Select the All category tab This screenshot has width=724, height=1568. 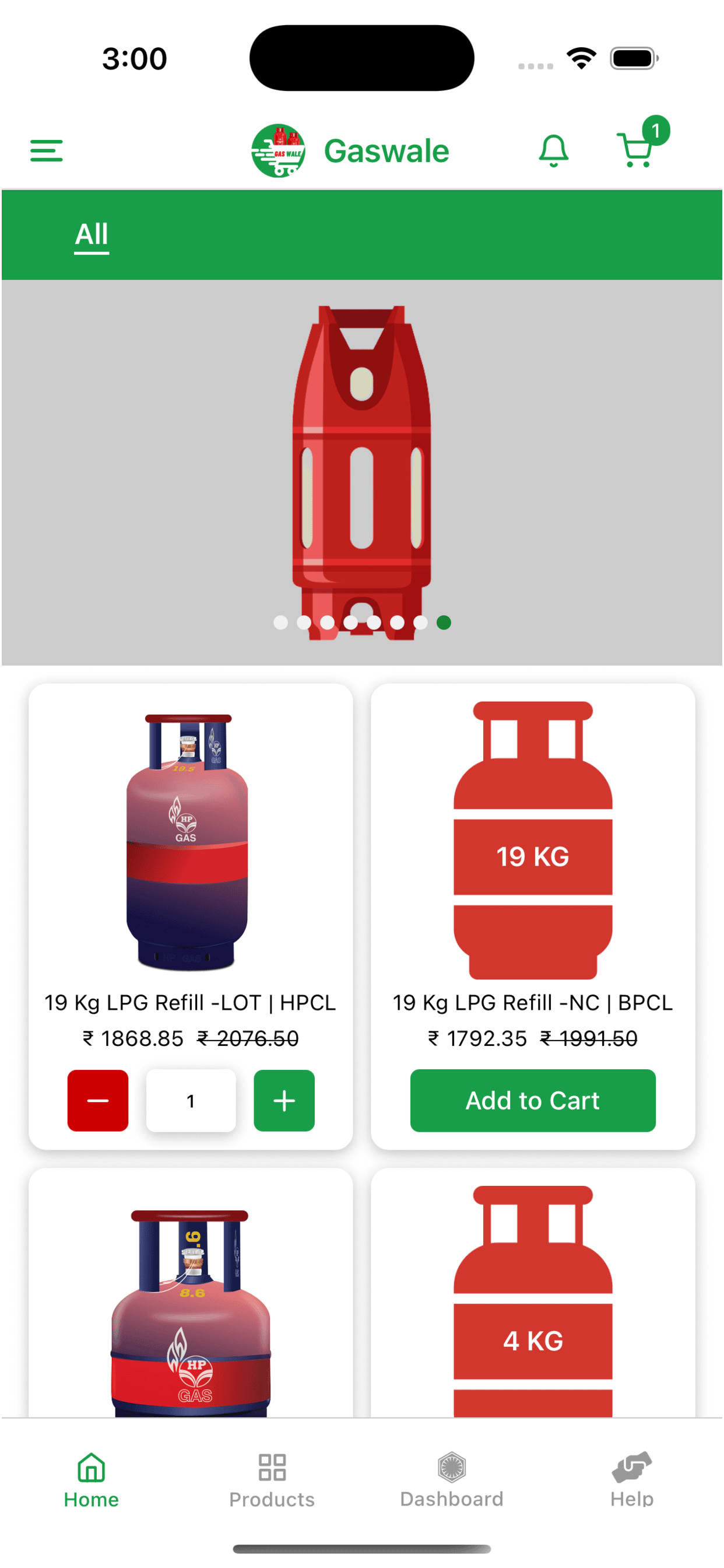coord(92,235)
